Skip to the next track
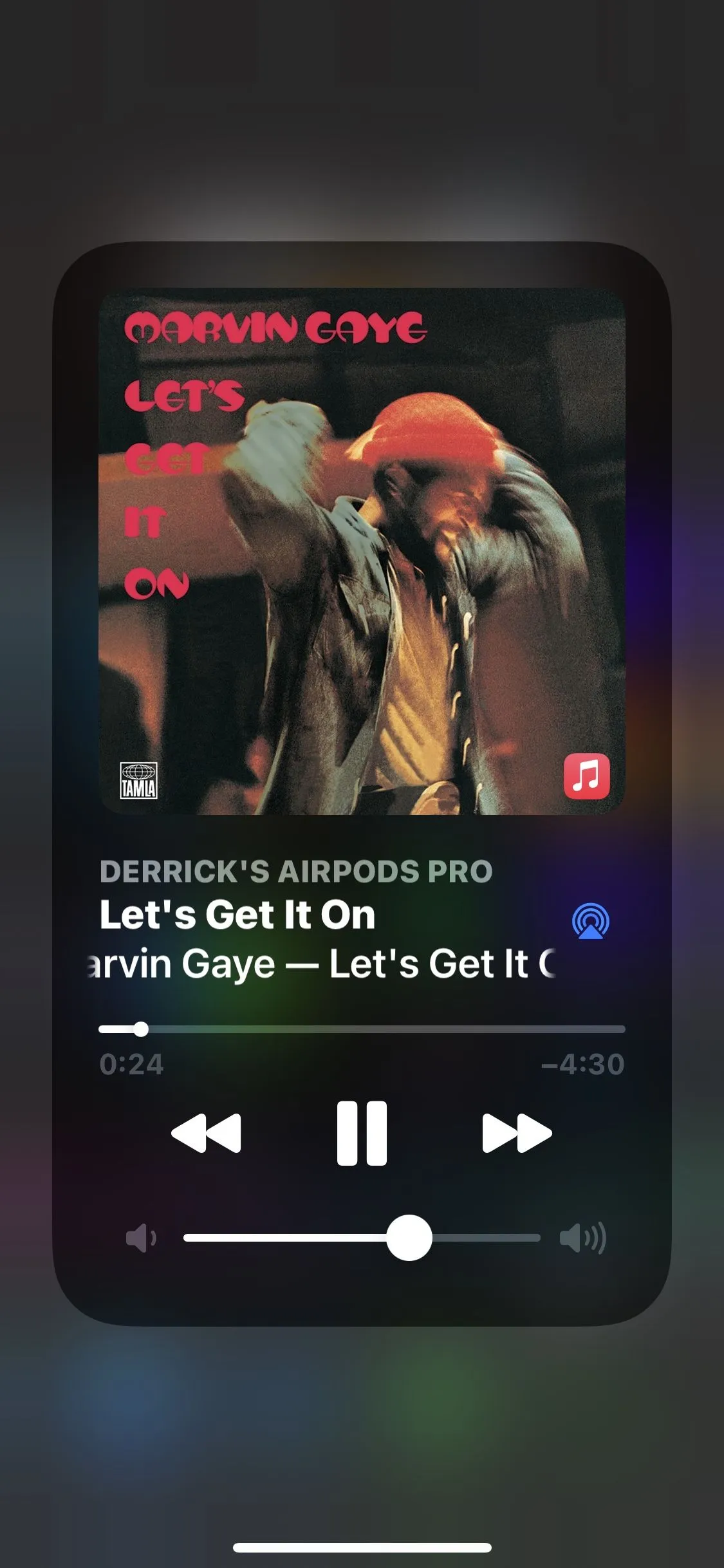The image size is (724, 1568). (517, 1134)
